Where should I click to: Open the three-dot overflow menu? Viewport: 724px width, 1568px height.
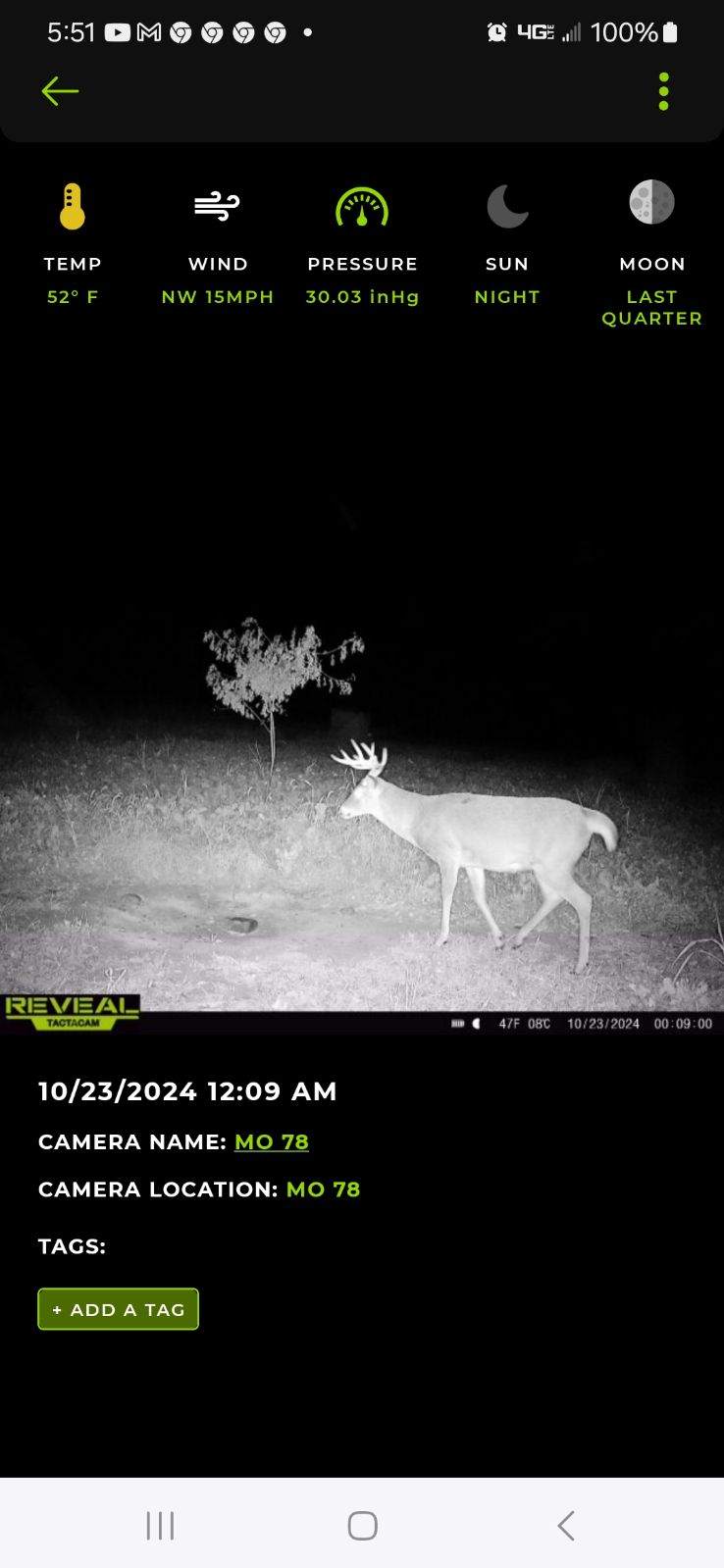664,91
